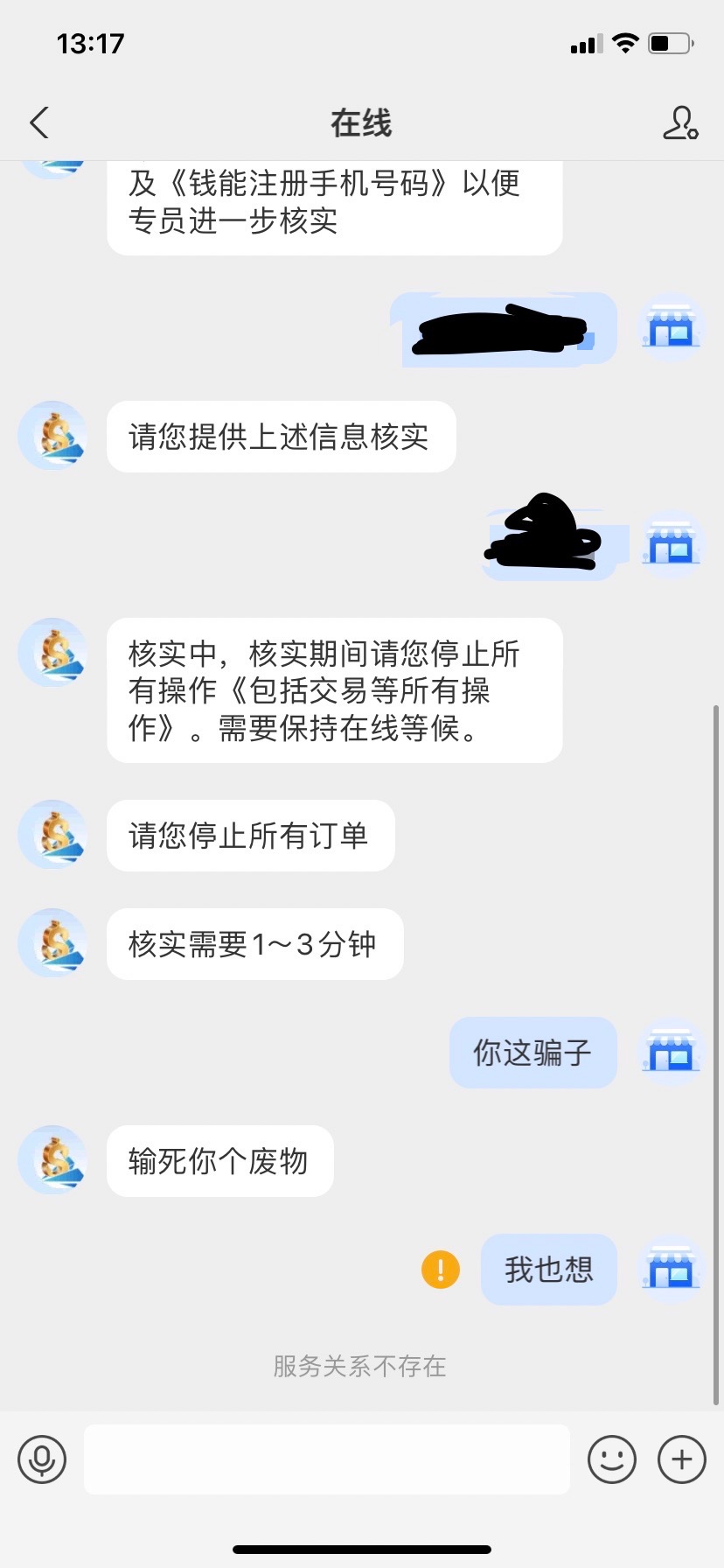Open the sender avatar beside 输死你个废物
The image size is (724, 1568).
(x=53, y=1160)
